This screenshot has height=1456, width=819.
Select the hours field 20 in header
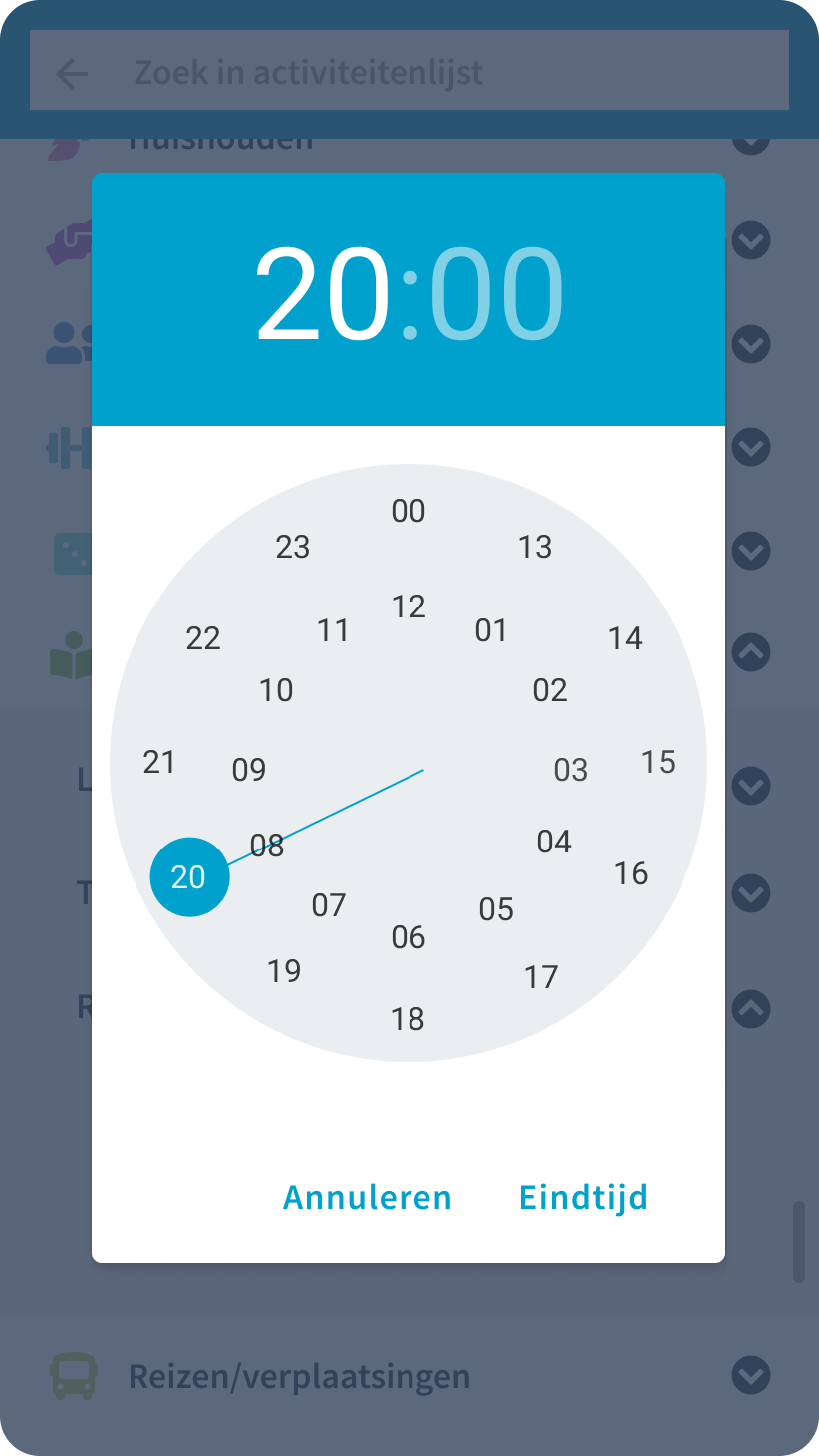(x=322, y=296)
